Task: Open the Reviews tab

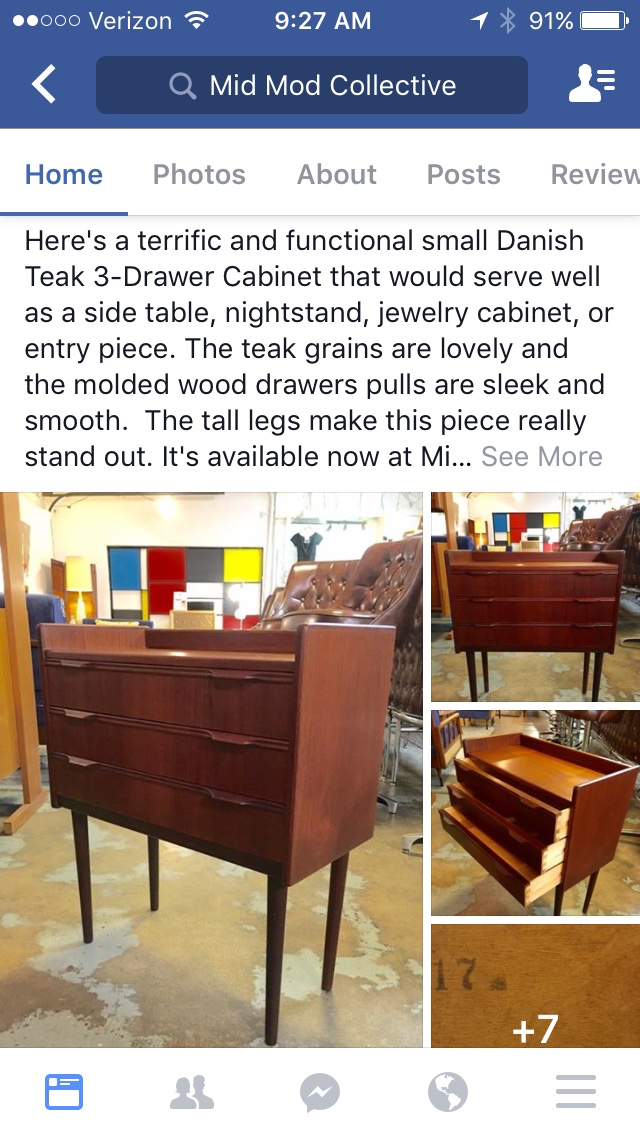Action: tap(595, 174)
